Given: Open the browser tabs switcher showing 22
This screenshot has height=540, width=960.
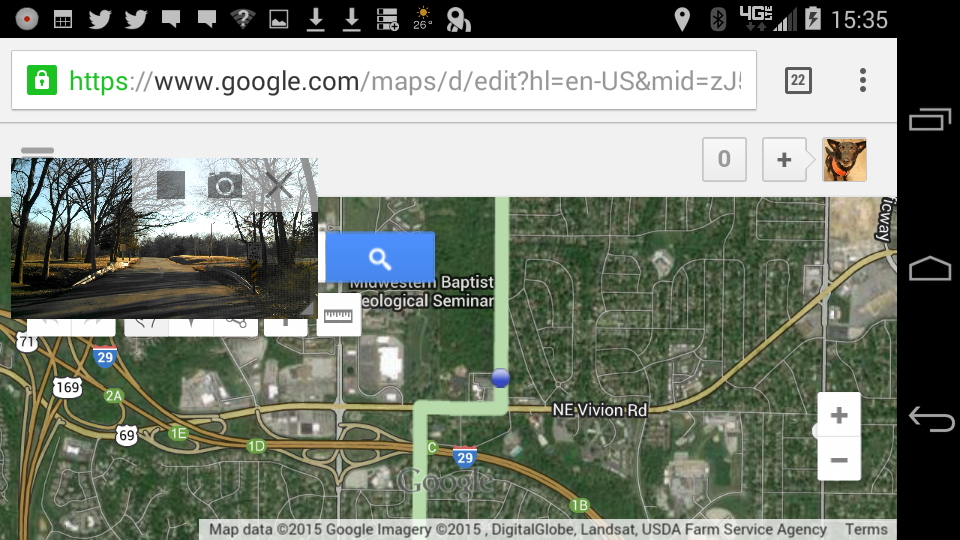Looking at the screenshot, I should coord(798,80).
